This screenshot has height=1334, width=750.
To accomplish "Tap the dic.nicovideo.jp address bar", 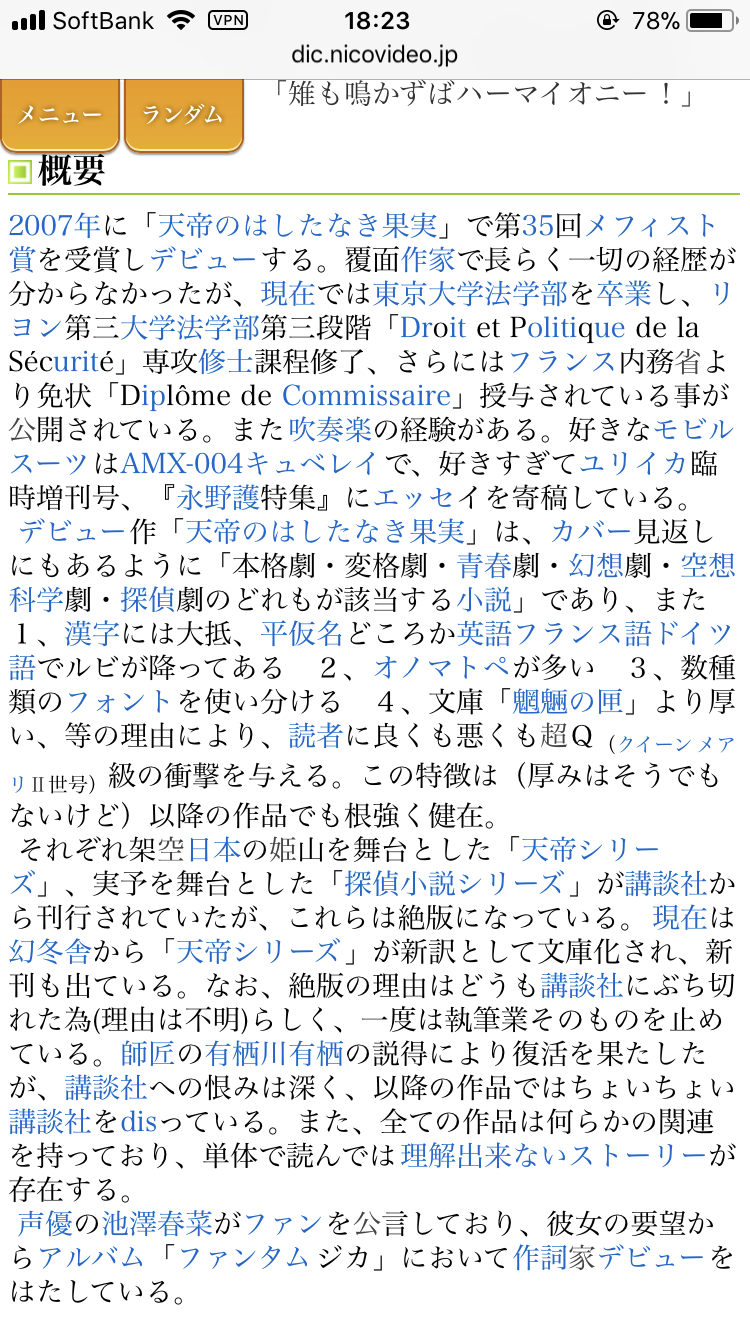I will 374,56.
